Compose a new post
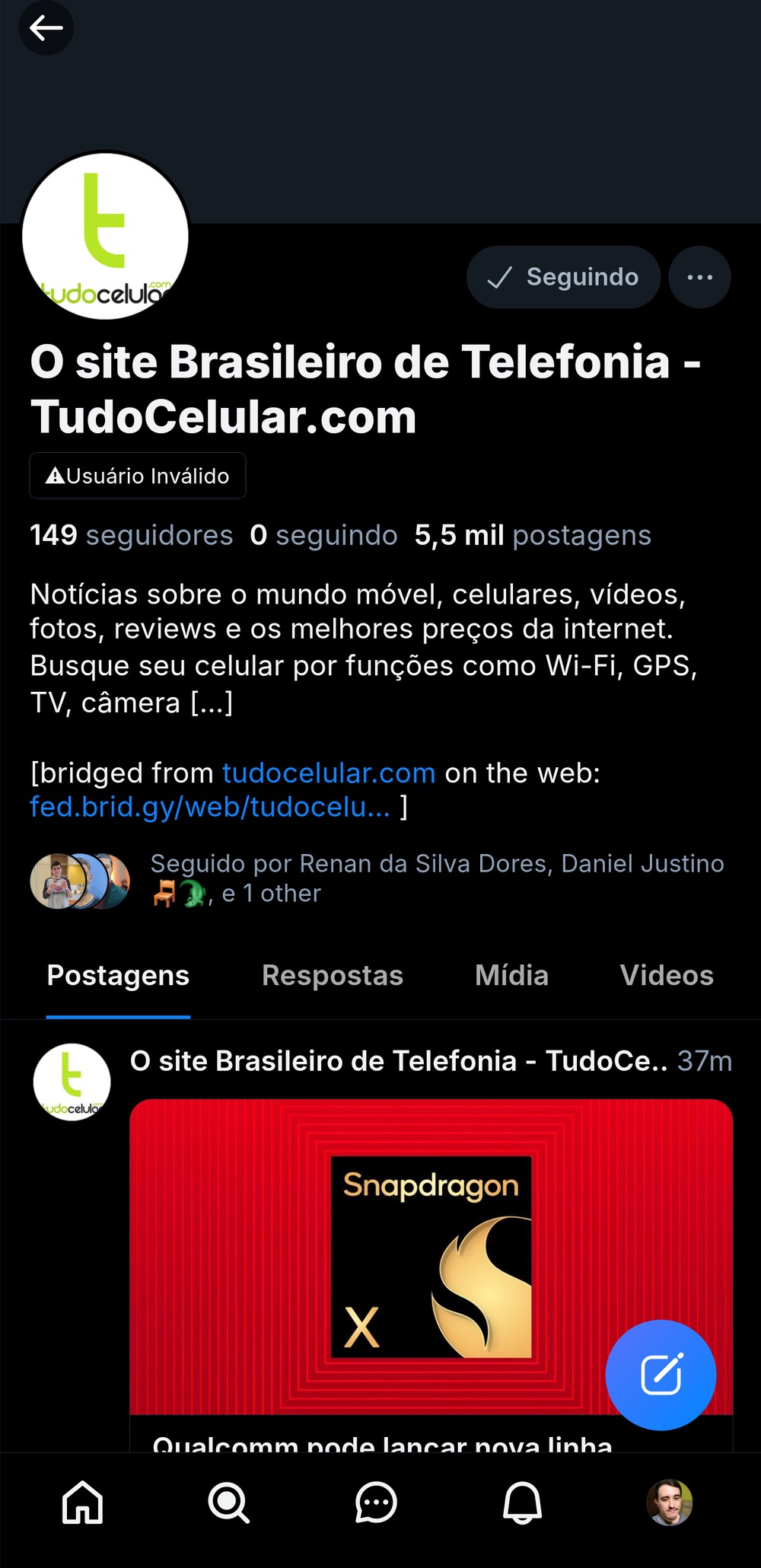 (x=661, y=1375)
